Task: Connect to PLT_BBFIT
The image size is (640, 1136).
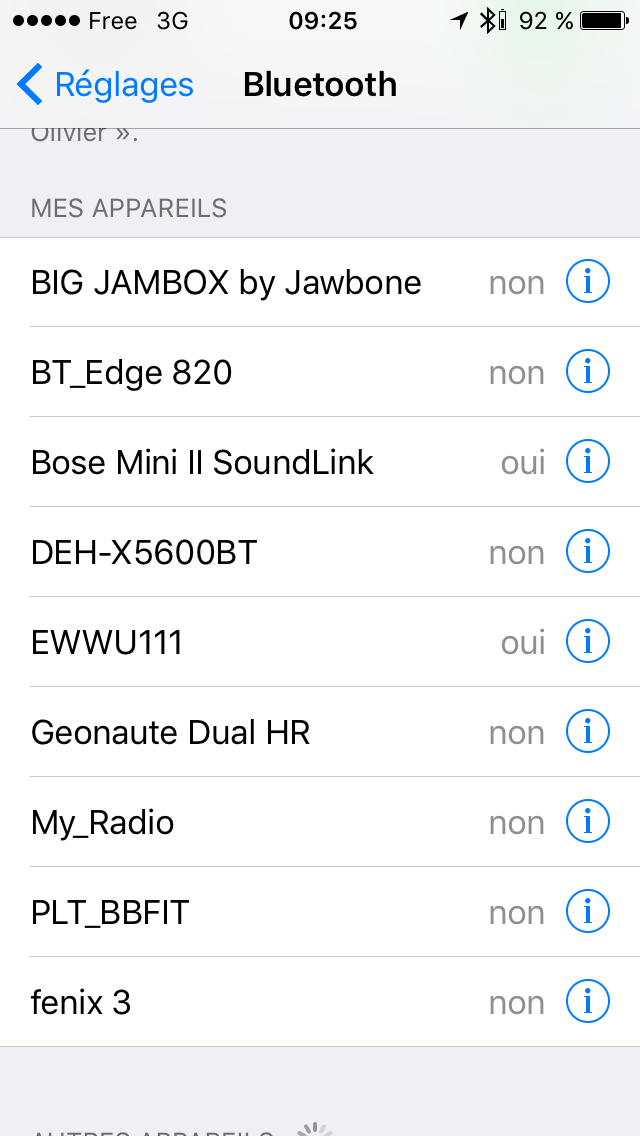Action: 320,911
